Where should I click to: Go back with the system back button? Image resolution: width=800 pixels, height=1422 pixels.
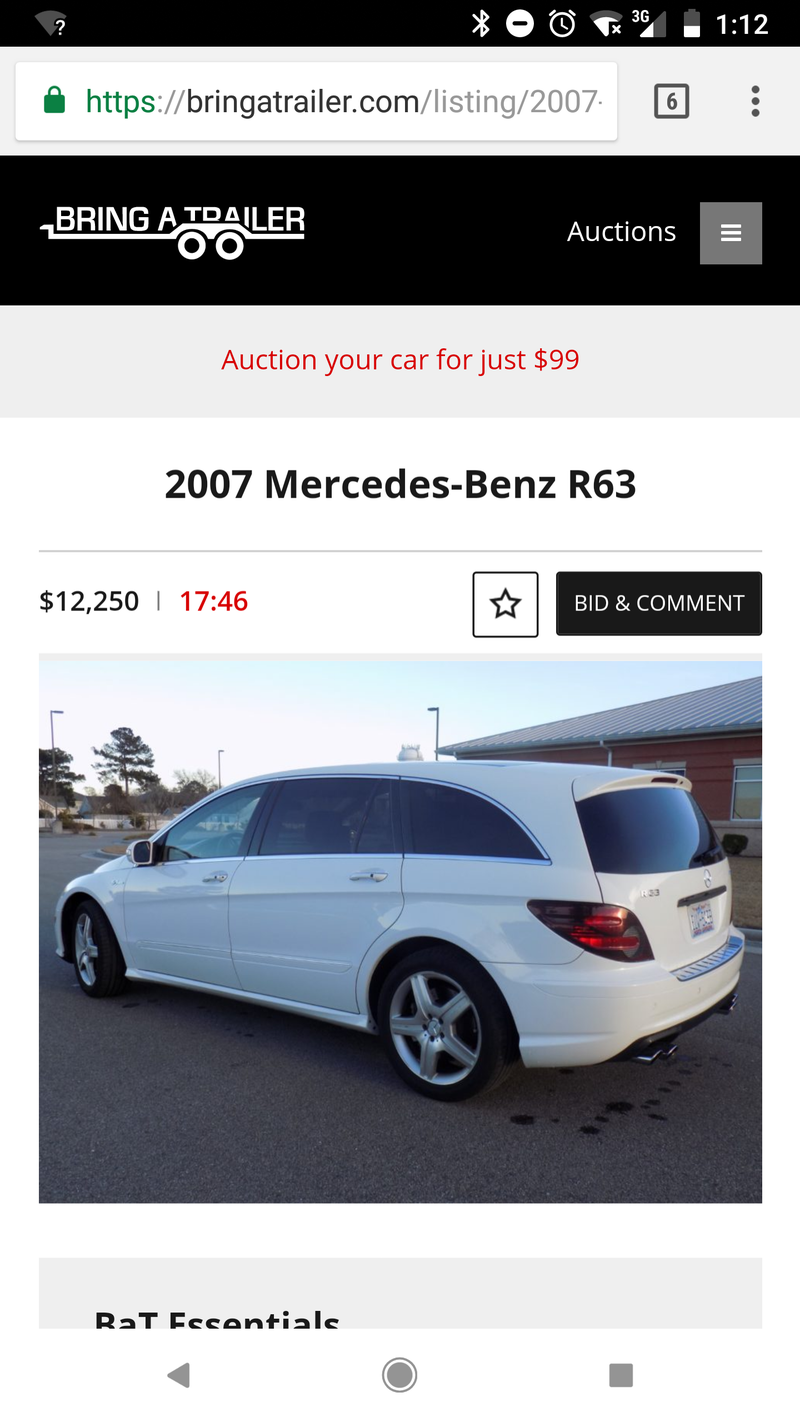click(179, 1375)
